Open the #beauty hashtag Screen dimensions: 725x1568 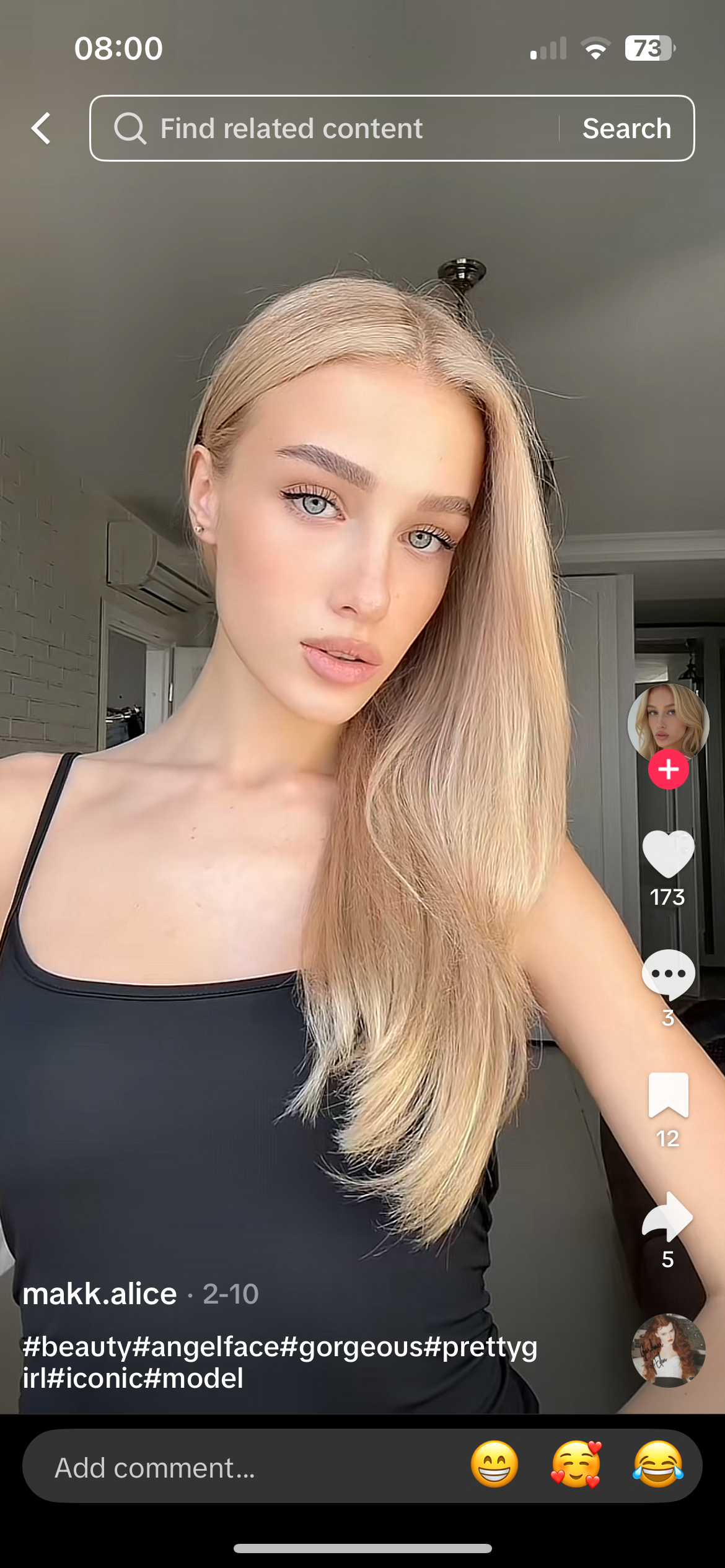[x=77, y=1346]
